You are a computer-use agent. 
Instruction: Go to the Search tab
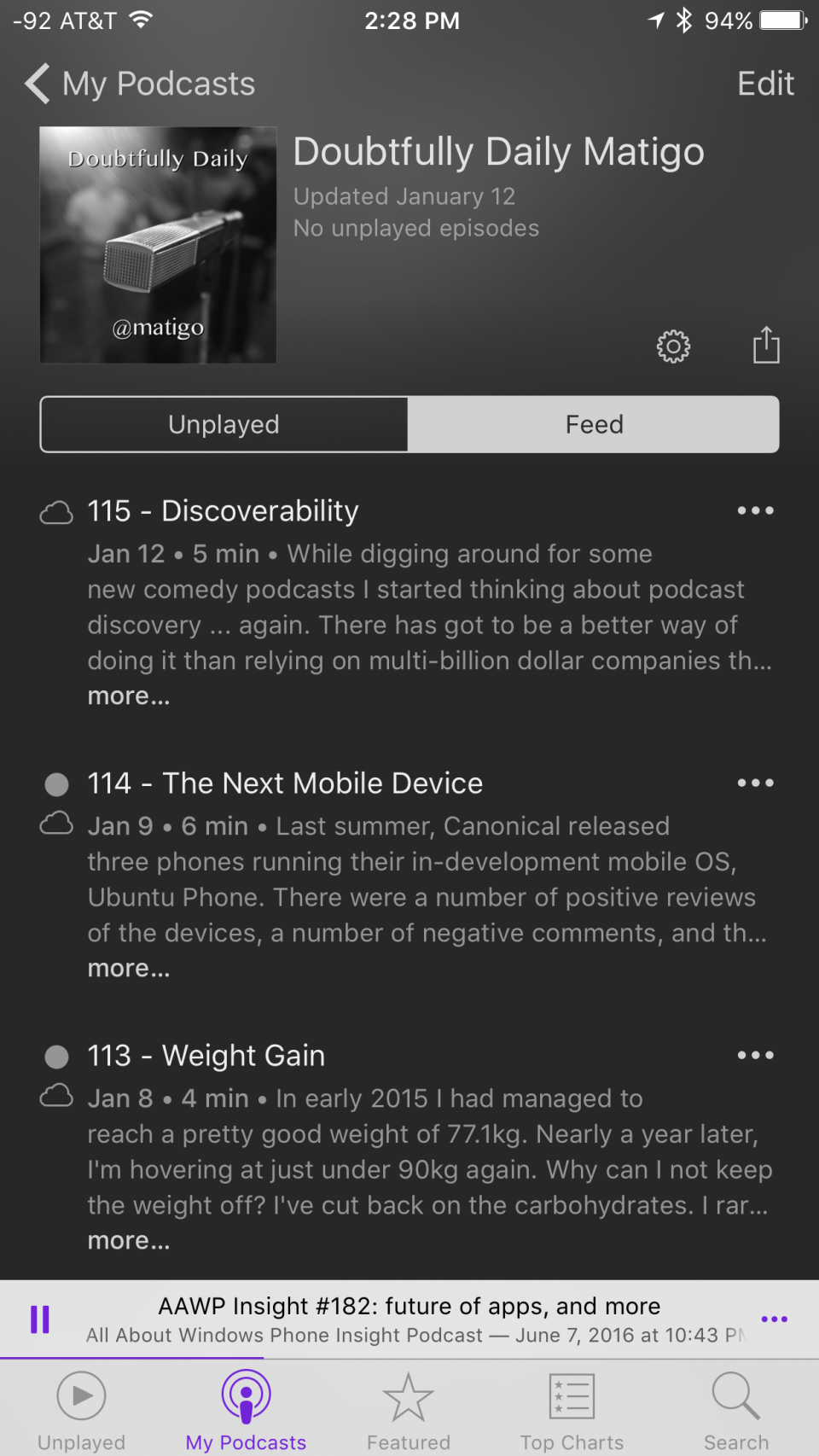point(735,1411)
